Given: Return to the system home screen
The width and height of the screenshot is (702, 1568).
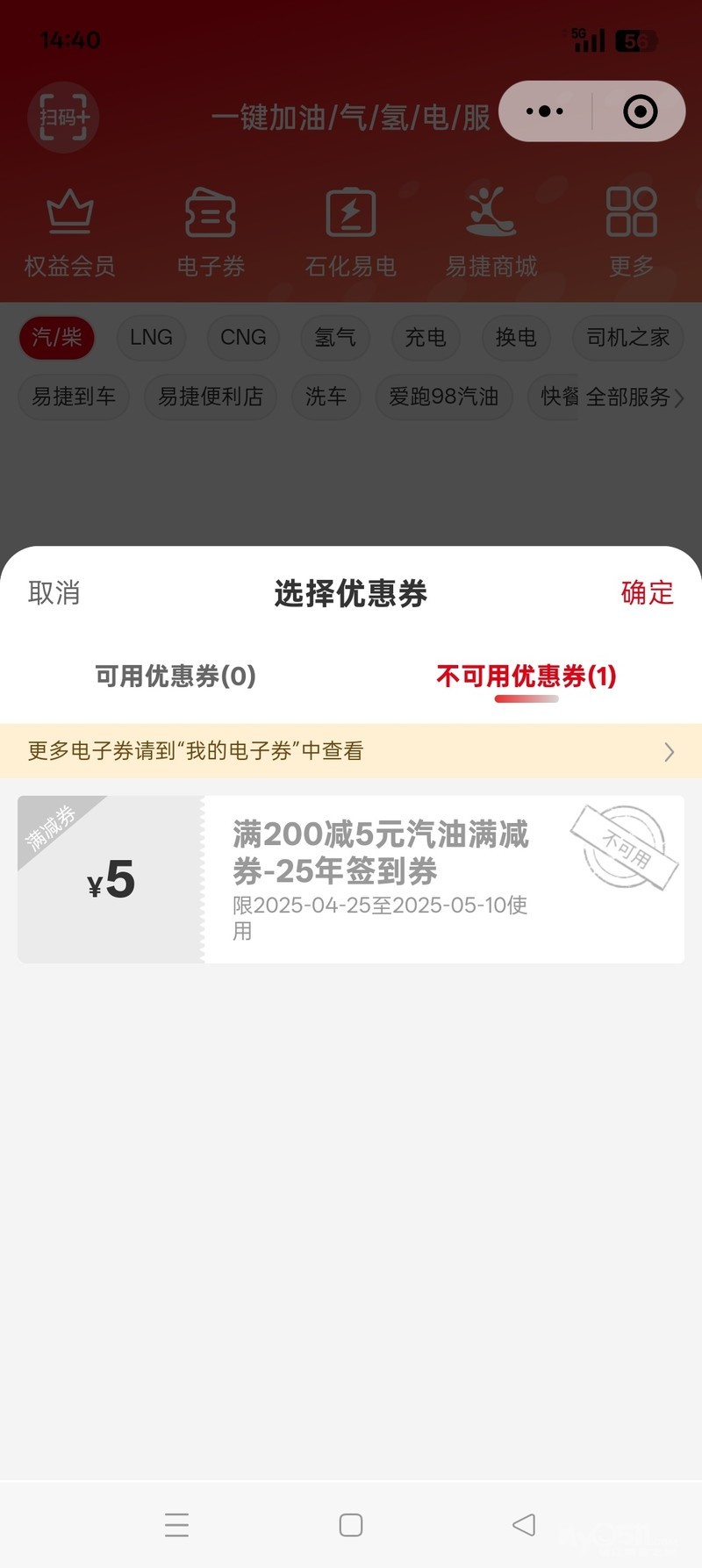Looking at the screenshot, I should pos(351,1525).
